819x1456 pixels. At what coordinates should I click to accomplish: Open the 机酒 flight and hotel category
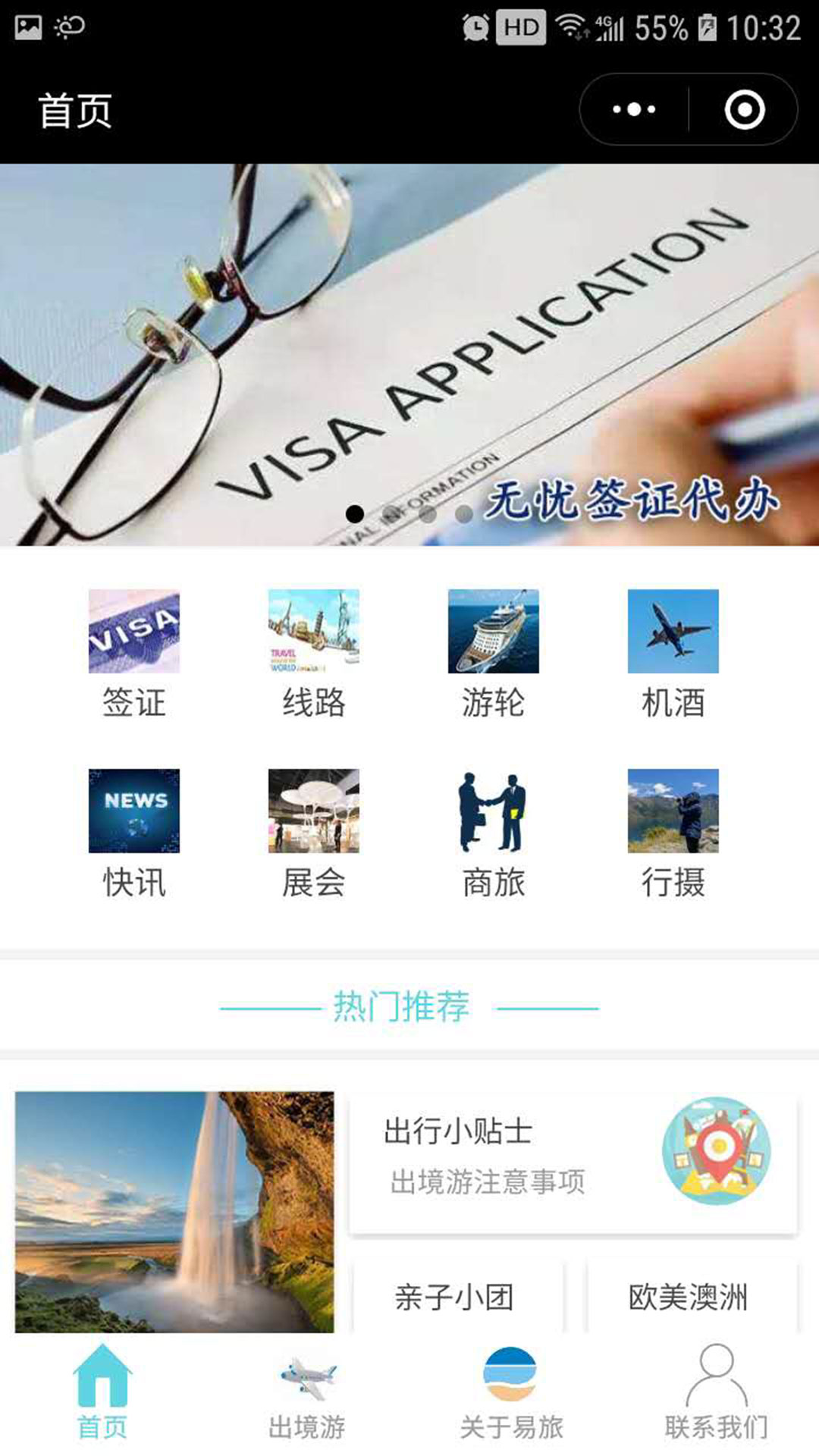(673, 654)
